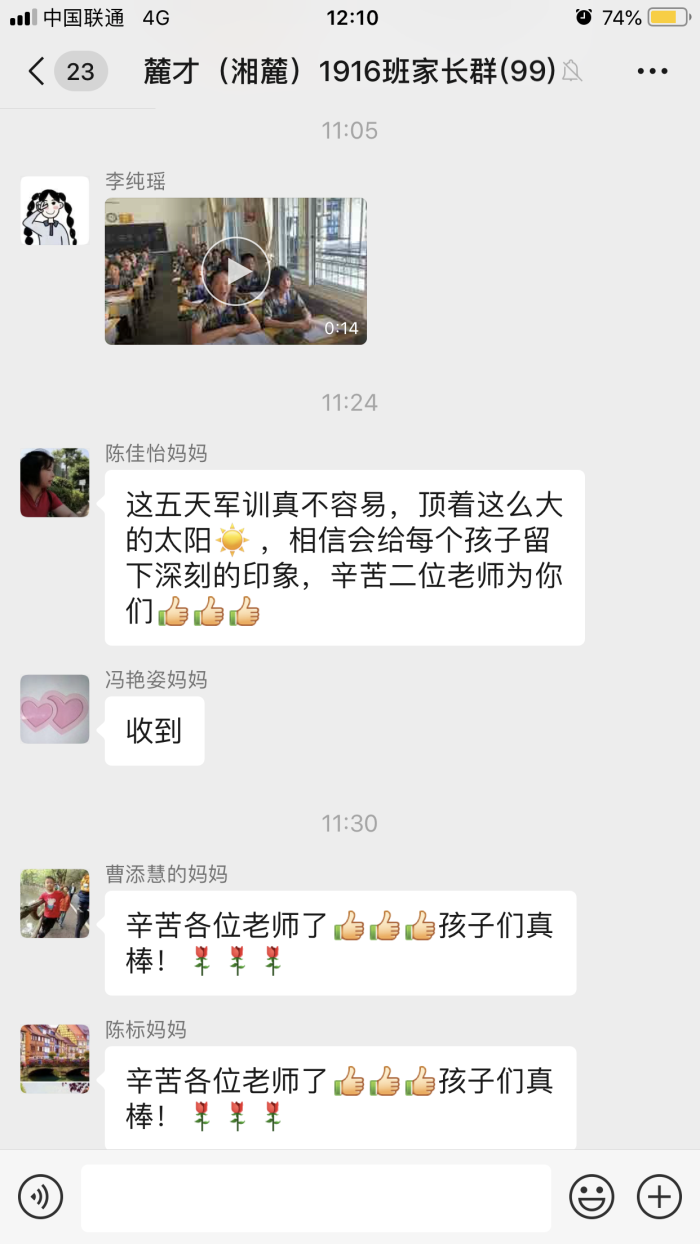Switch to voice message input
The image size is (700, 1244).
[40, 1196]
